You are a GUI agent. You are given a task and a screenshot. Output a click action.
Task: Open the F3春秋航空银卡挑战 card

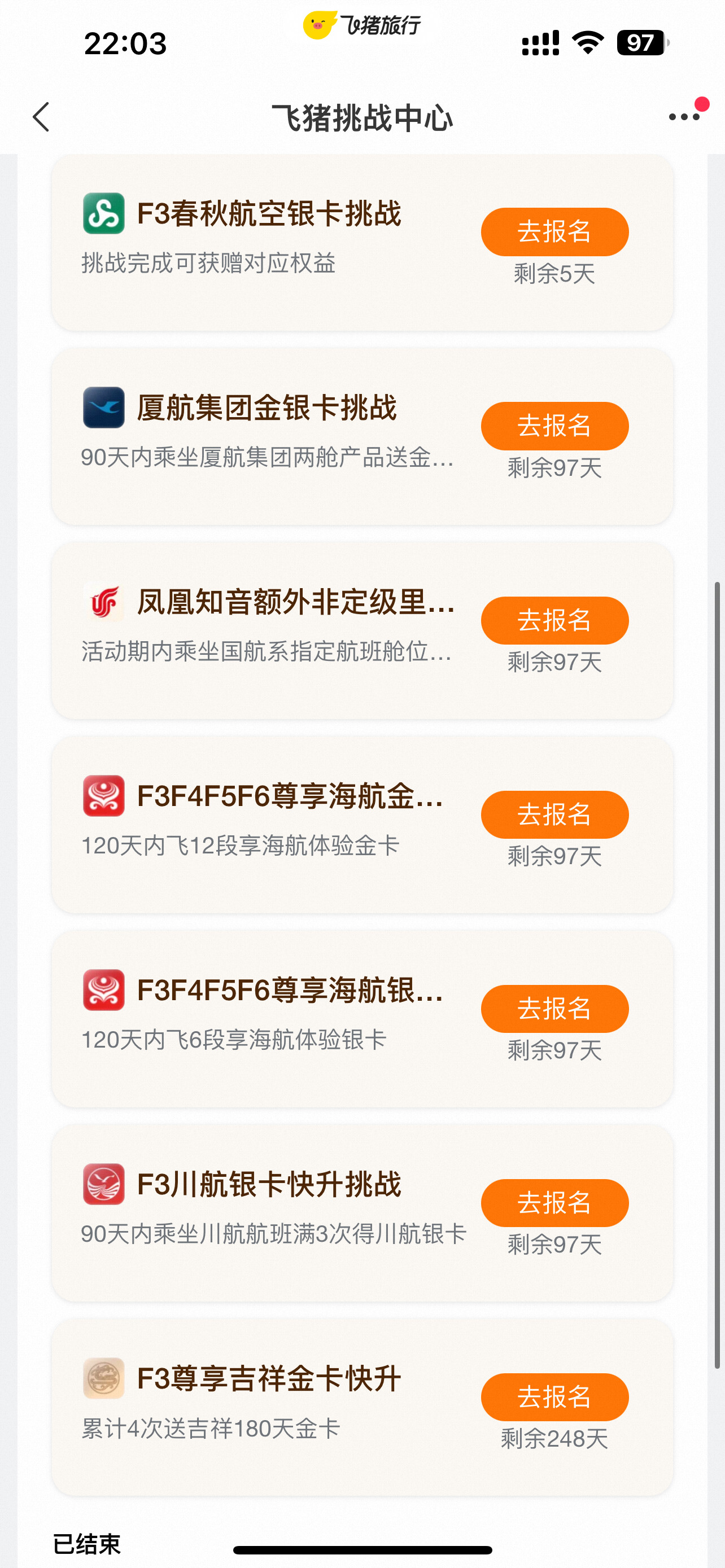click(x=268, y=214)
